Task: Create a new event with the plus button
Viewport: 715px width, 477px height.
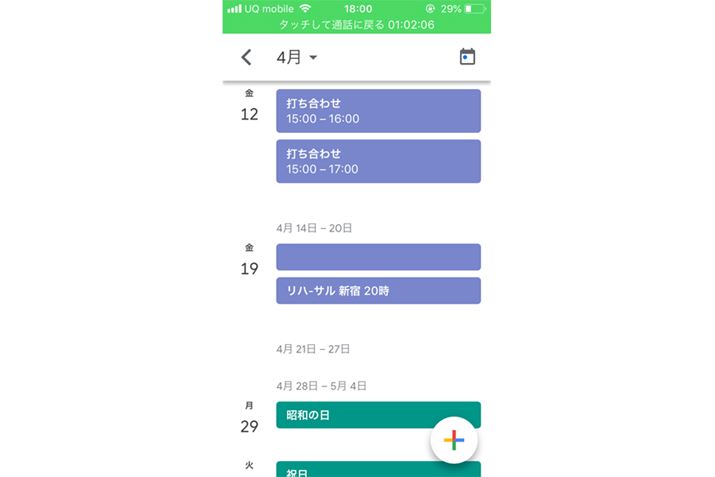Action: click(454, 440)
